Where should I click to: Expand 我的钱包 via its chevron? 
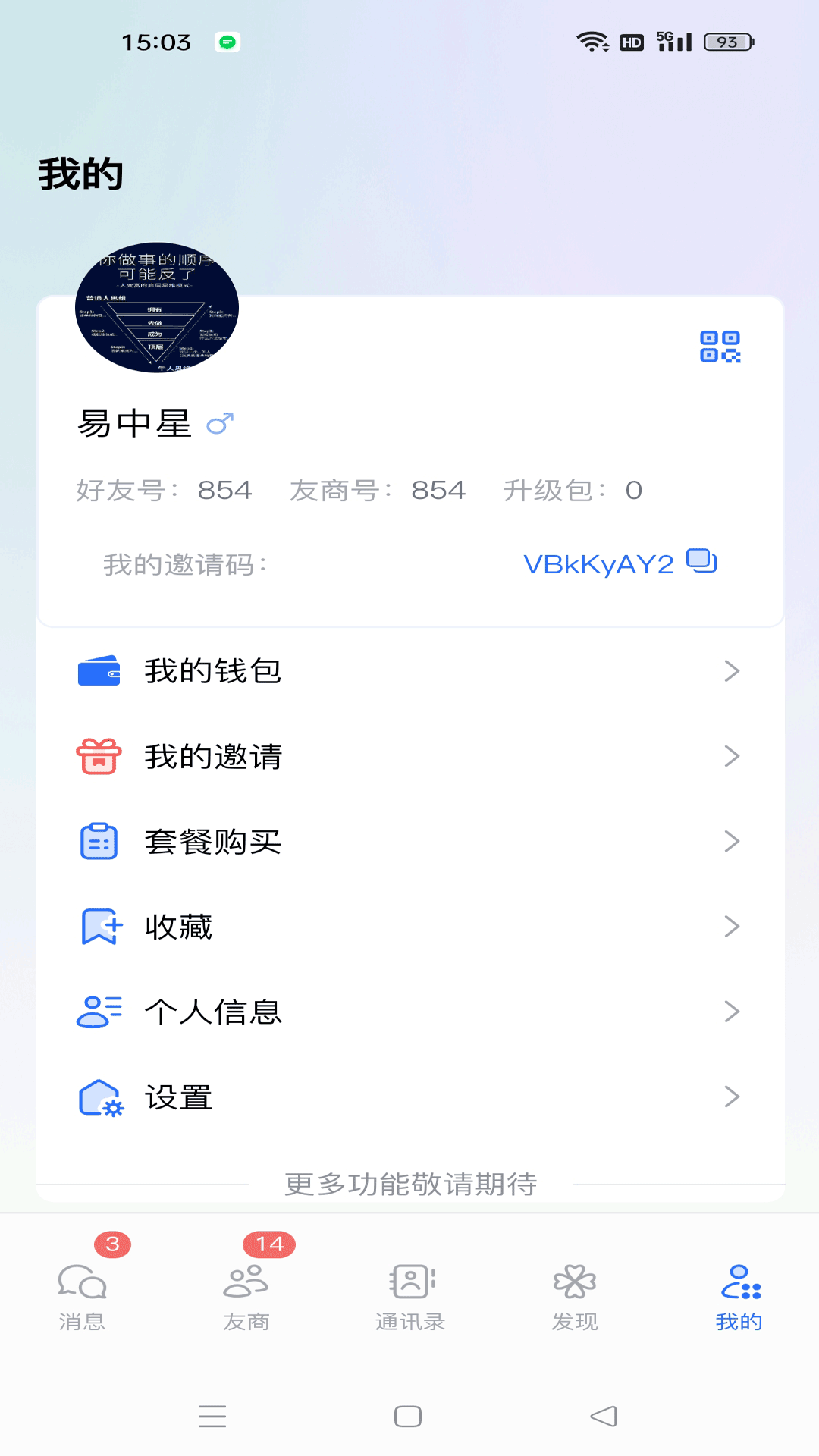pyautogui.click(x=730, y=670)
